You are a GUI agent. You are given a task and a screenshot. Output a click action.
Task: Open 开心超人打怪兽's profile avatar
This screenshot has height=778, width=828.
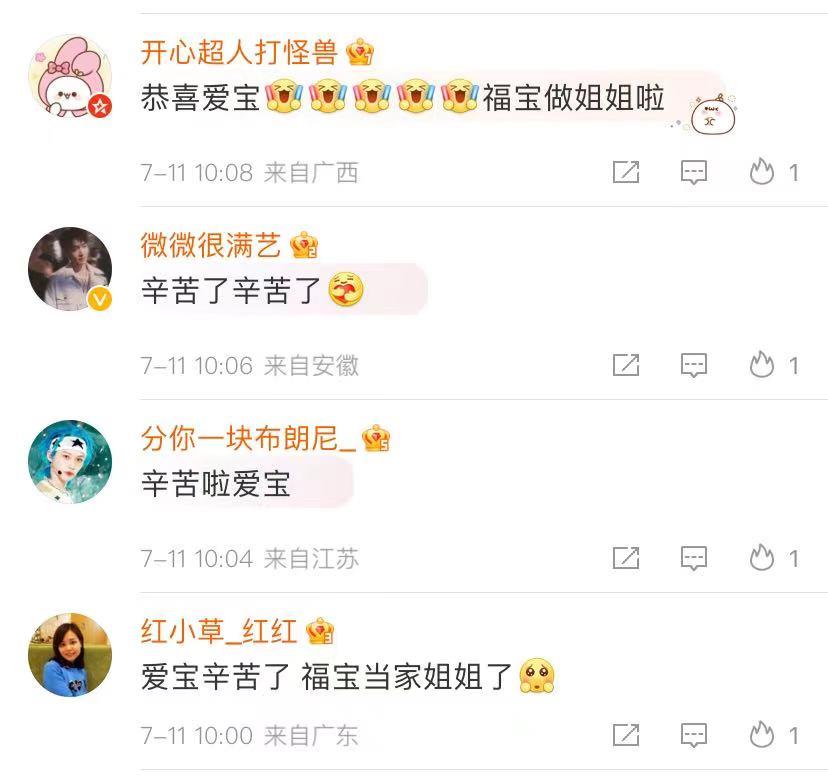pos(70,76)
